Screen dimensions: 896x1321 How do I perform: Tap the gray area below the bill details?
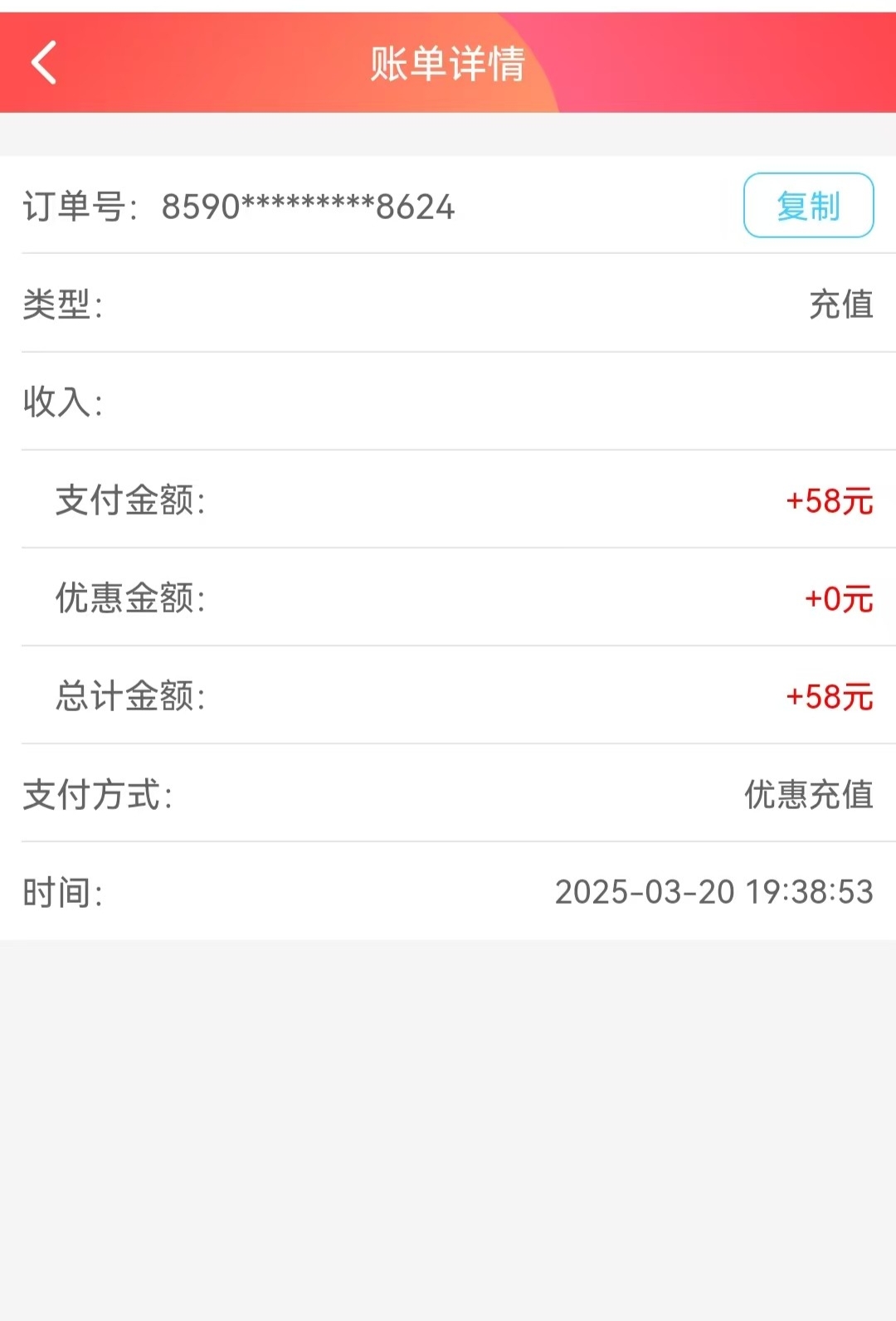tap(448, 1120)
